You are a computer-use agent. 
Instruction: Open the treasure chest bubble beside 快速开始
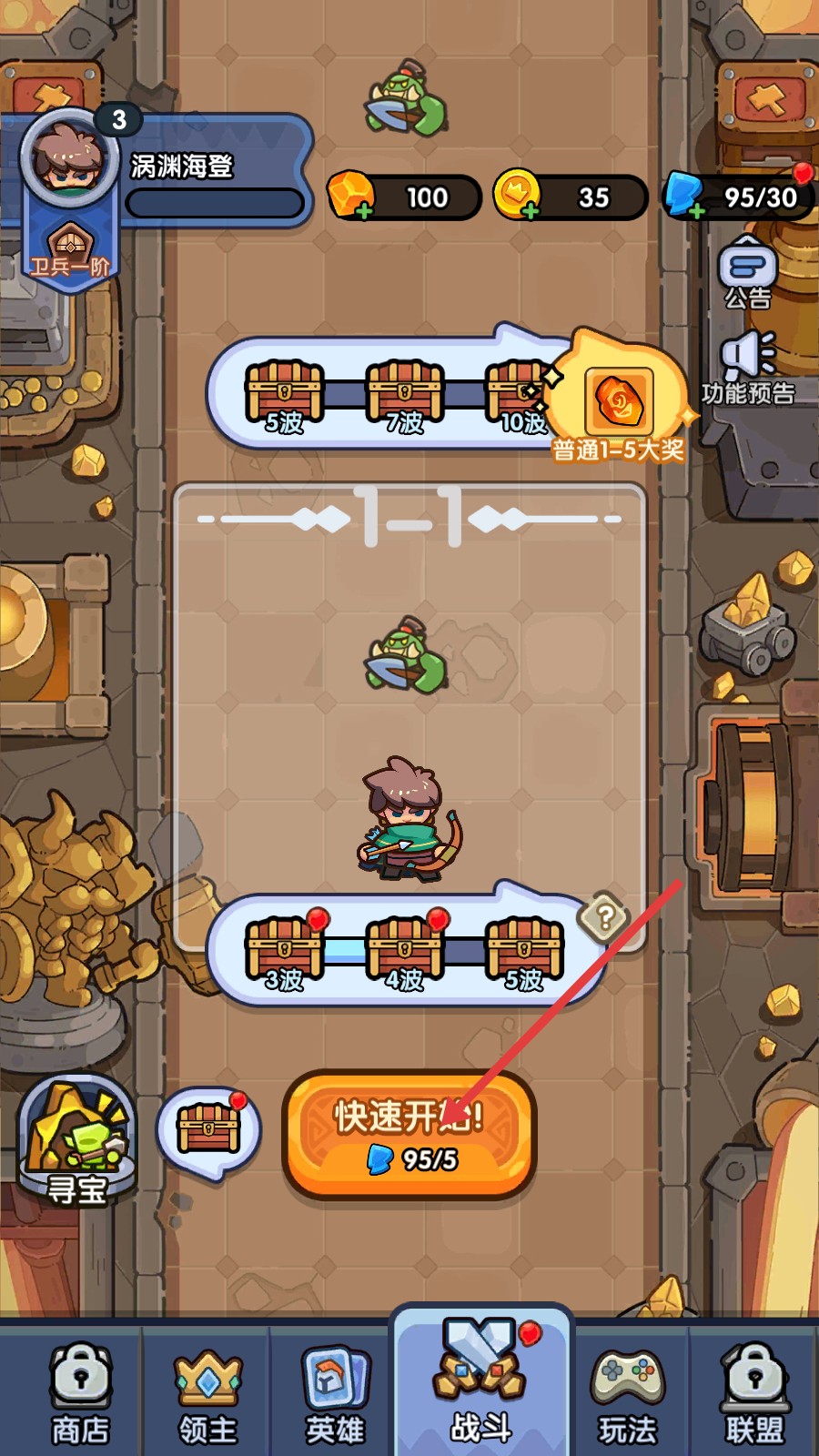click(208, 1130)
